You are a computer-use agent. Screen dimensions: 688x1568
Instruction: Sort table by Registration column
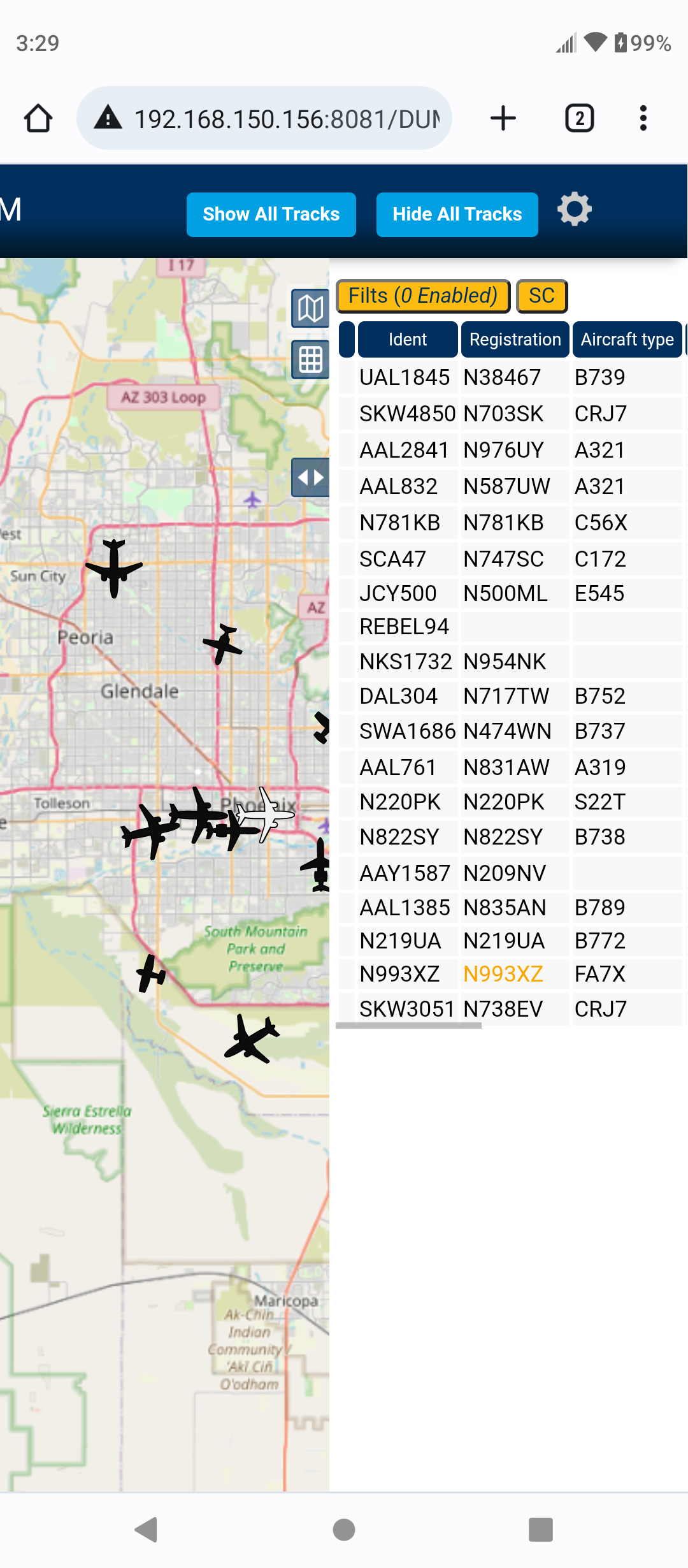(515, 339)
